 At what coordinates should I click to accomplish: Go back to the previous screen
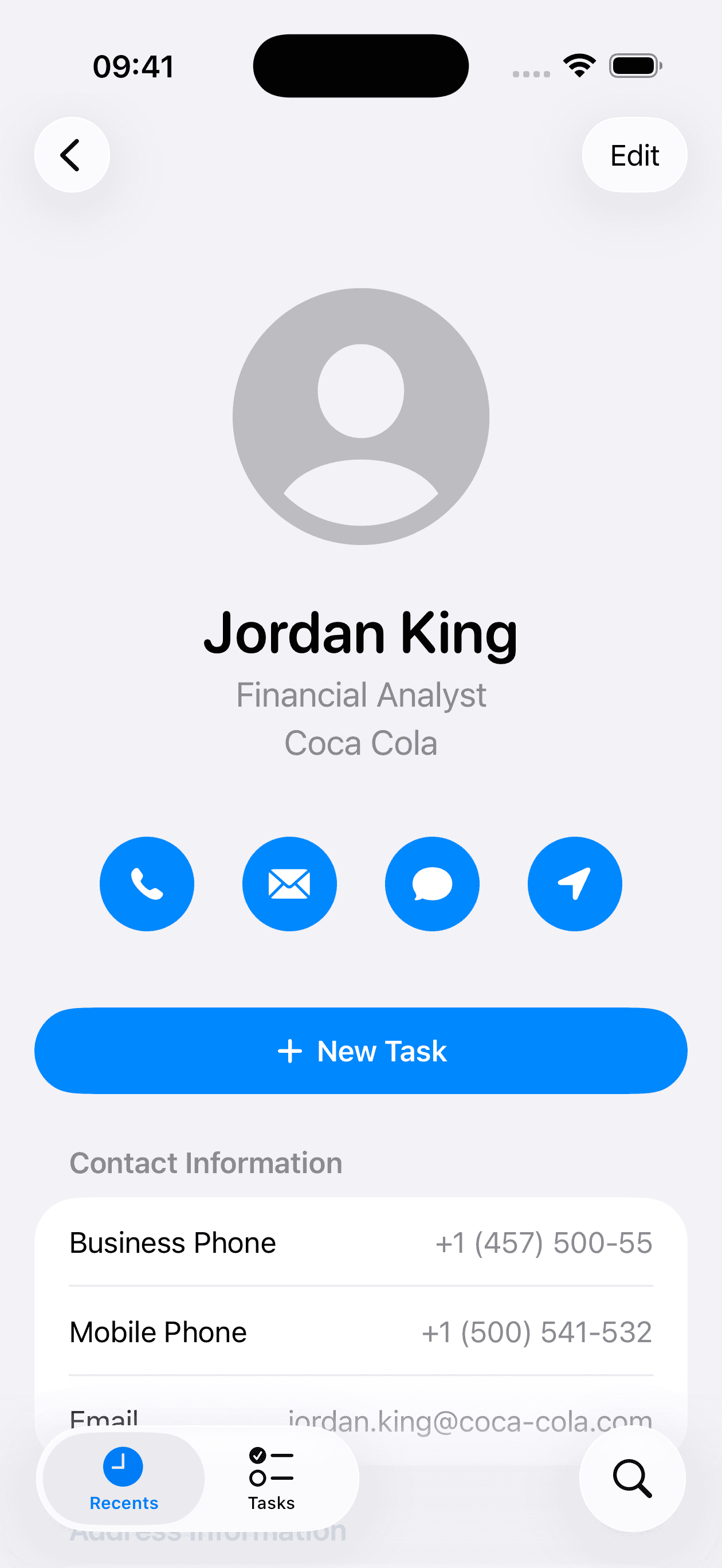[x=72, y=155]
